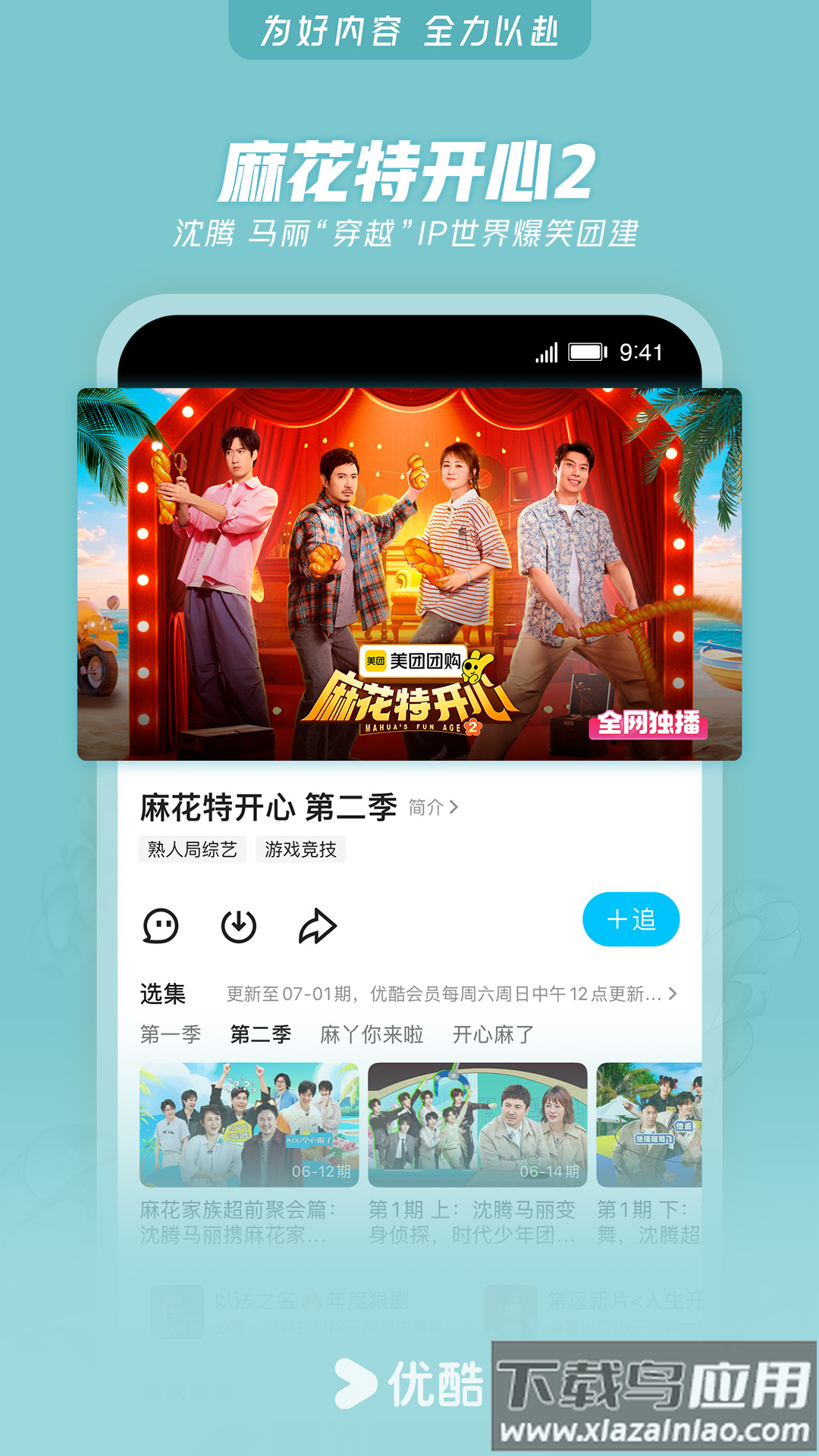The width and height of the screenshot is (819, 1456).
Task: Click the 熟人局综艺 tag
Action: 192,851
